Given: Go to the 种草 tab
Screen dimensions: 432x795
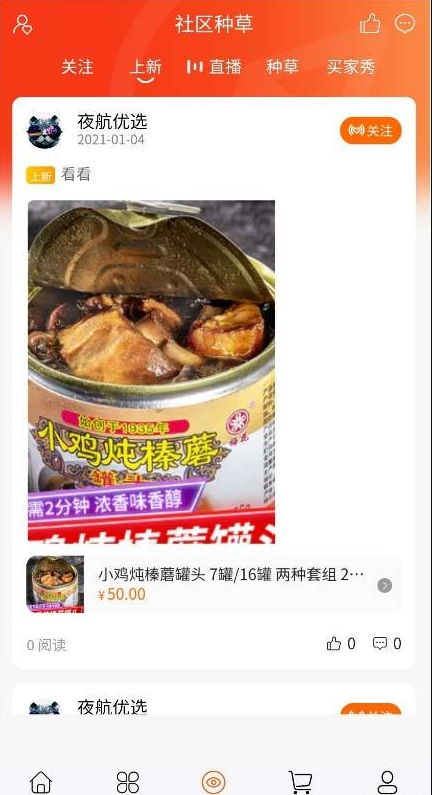Looking at the screenshot, I should pos(282,67).
